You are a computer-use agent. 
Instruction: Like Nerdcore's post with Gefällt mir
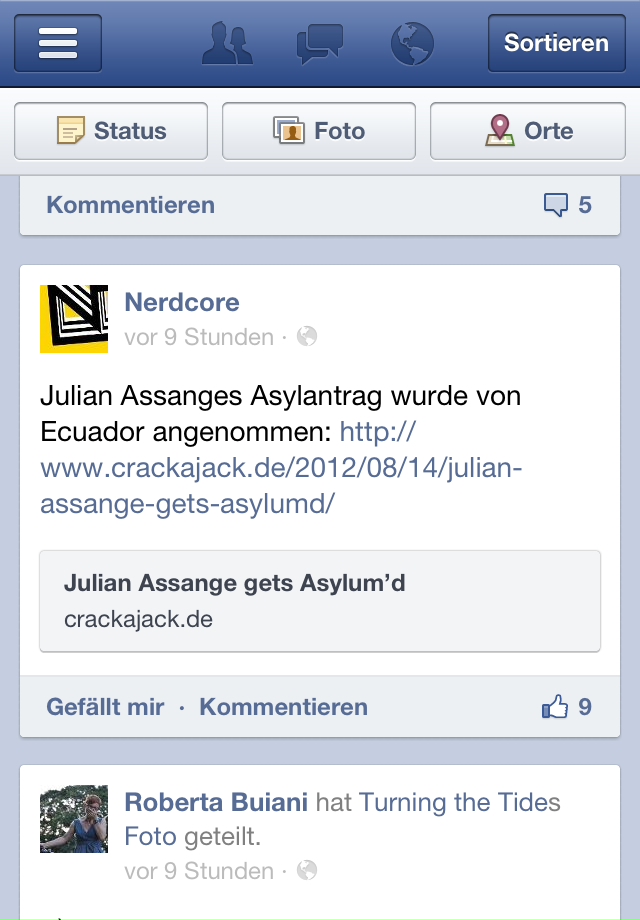(x=105, y=707)
